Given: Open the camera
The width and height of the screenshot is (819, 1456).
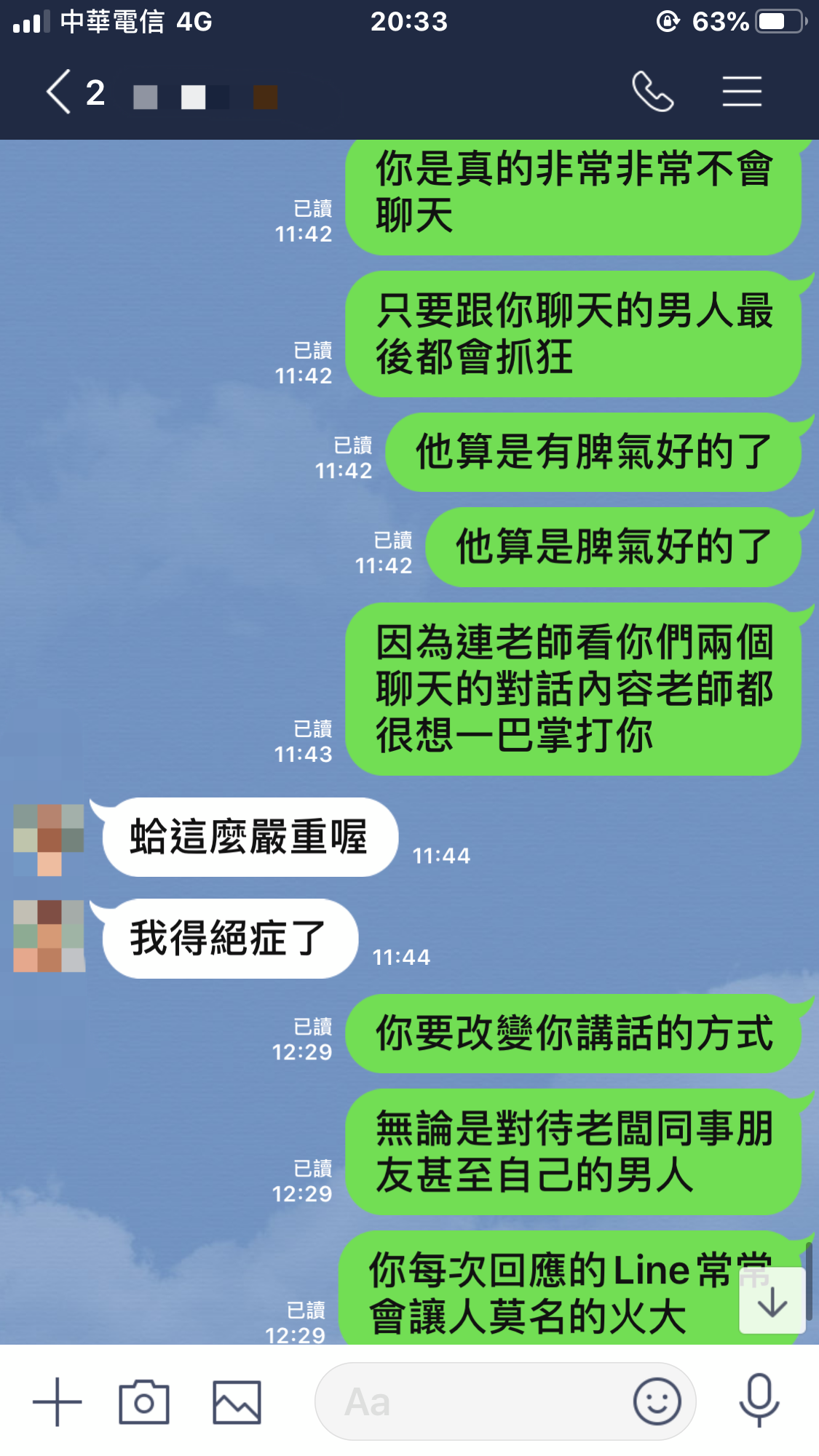Looking at the screenshot, I should pyautogui.click(x=144, y=1401).
